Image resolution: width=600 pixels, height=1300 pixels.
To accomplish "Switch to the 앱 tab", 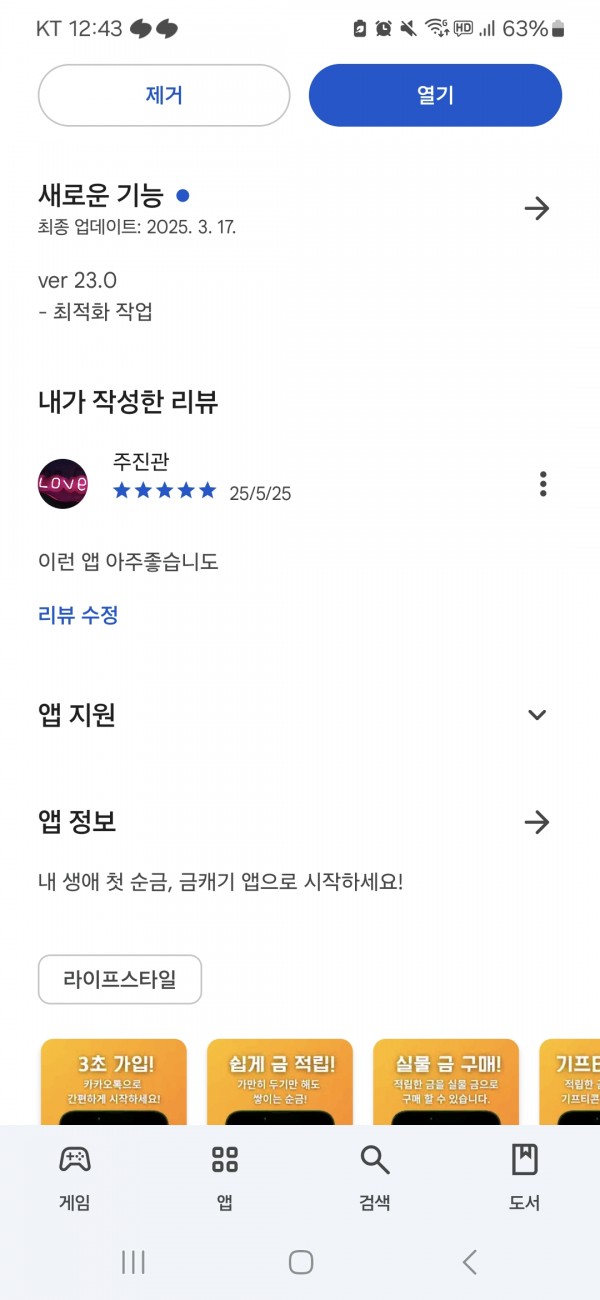I will tap(225, 1178).
